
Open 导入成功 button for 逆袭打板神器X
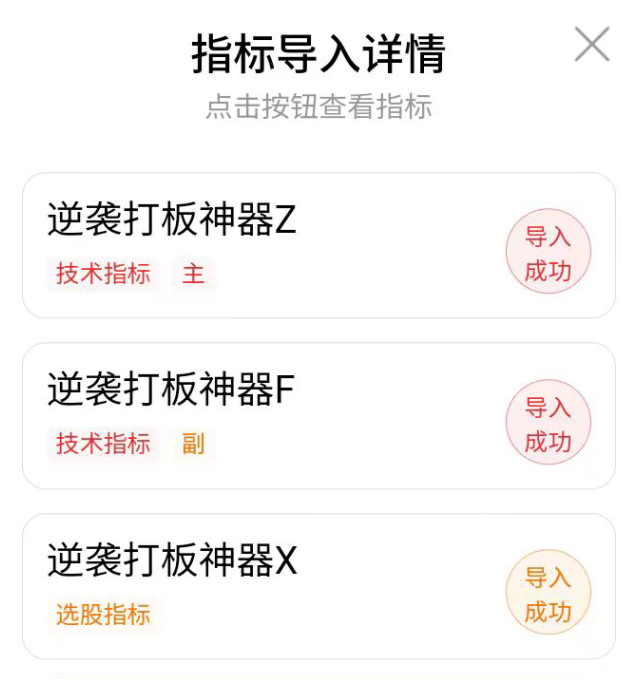pyautogui.click(x=548, y=593)
